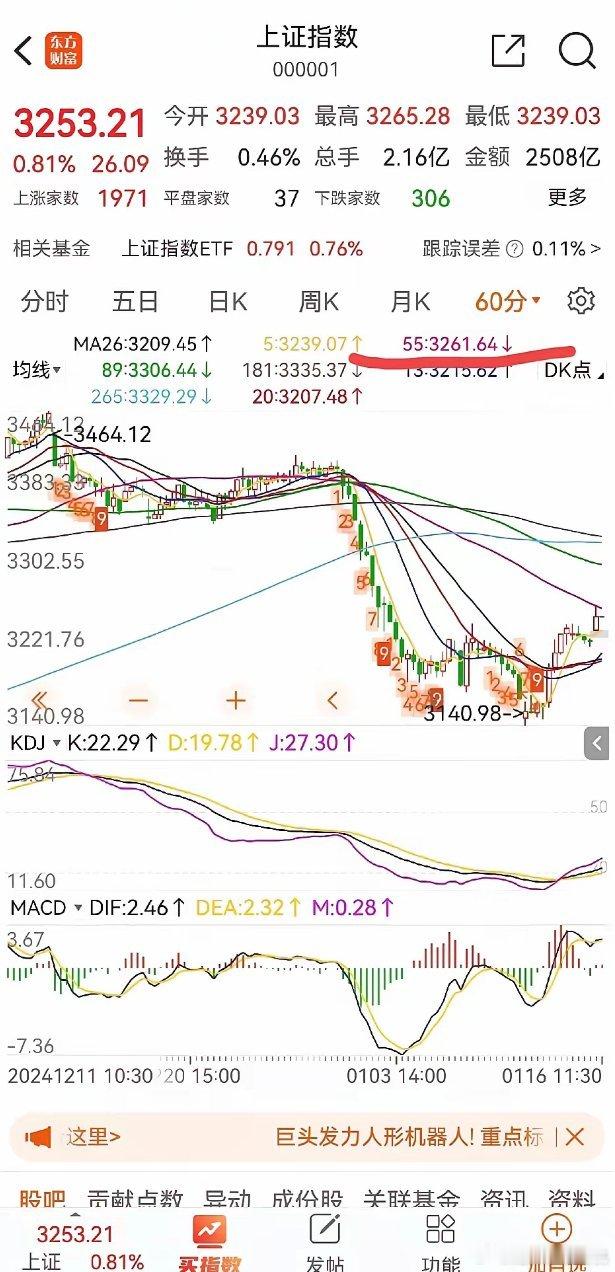Tap the 更多 button for more data
Screen dimensions: 615x1272
coord(567,197)
